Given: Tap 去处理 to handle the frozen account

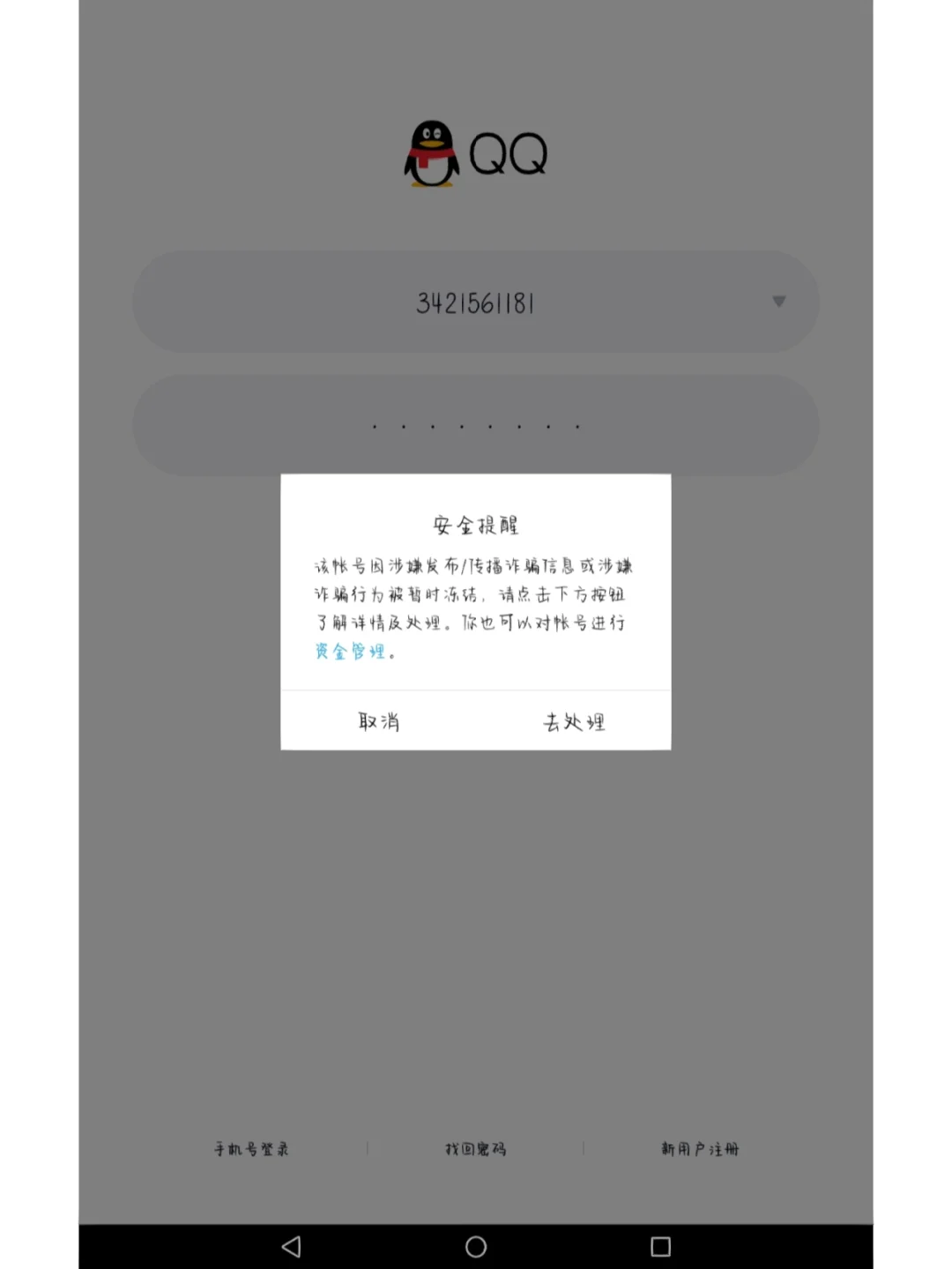Looking at the screenshot, I should click(x=574, y=721).
